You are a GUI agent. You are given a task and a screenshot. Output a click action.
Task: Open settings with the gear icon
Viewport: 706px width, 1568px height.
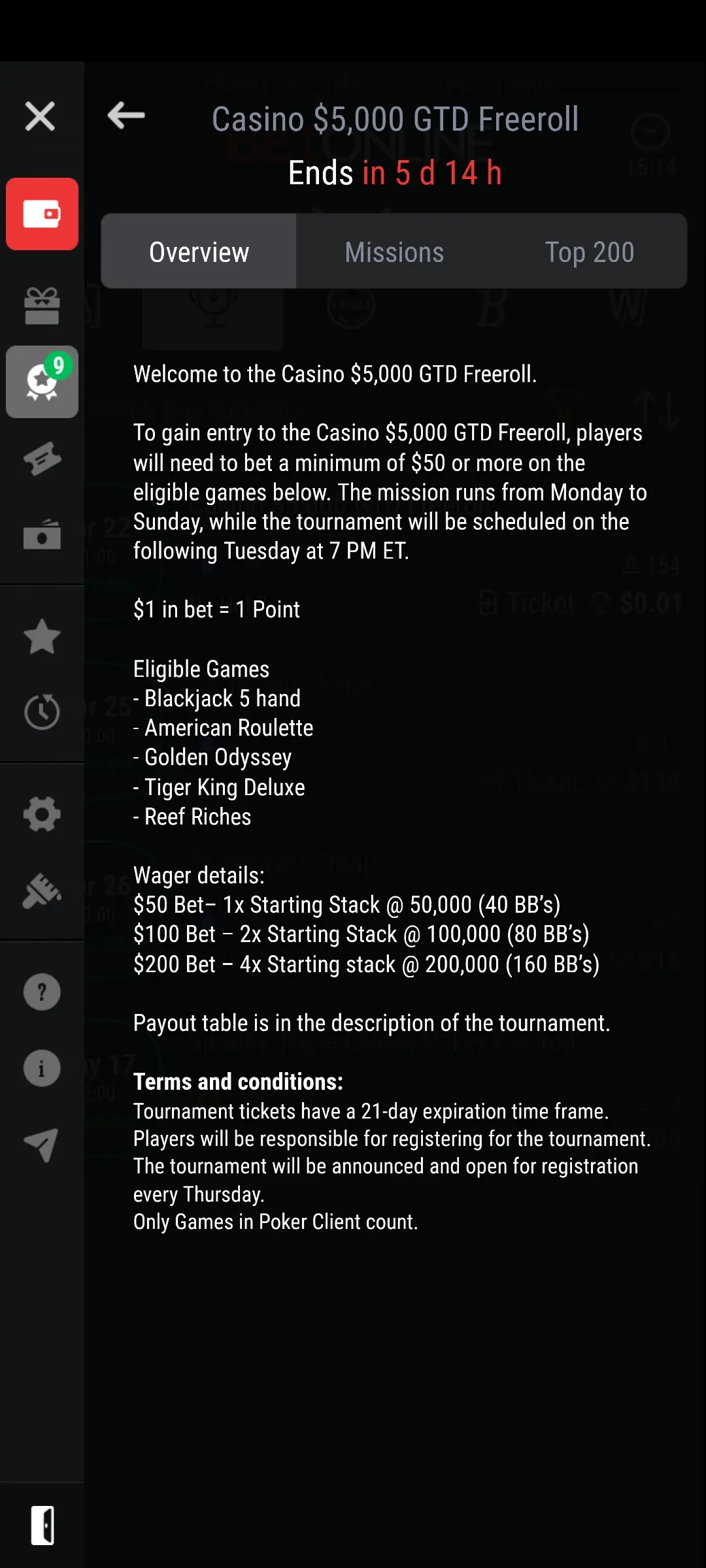tap(42, 814)
